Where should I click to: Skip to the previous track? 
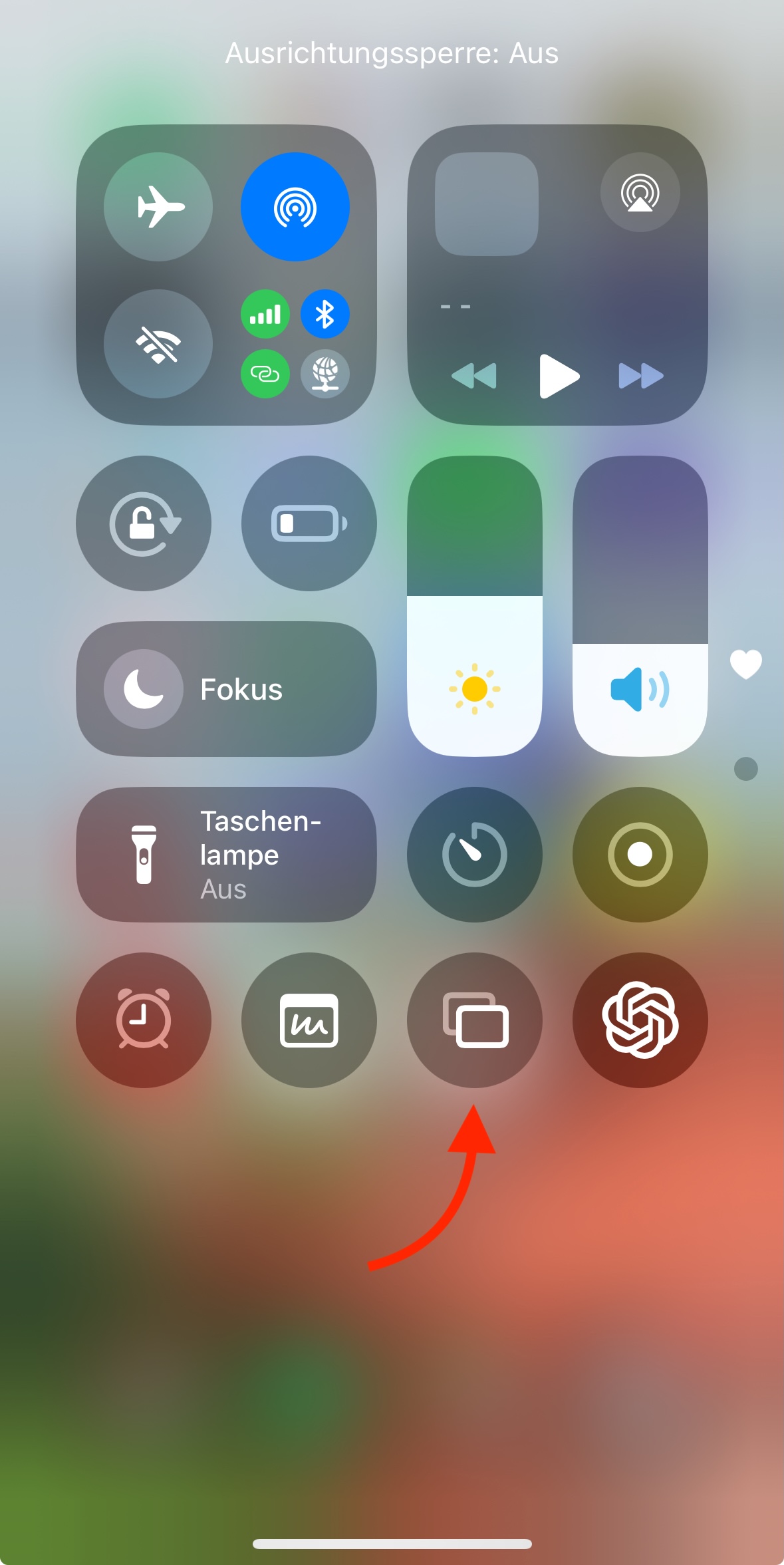click(x=474, y=376)
